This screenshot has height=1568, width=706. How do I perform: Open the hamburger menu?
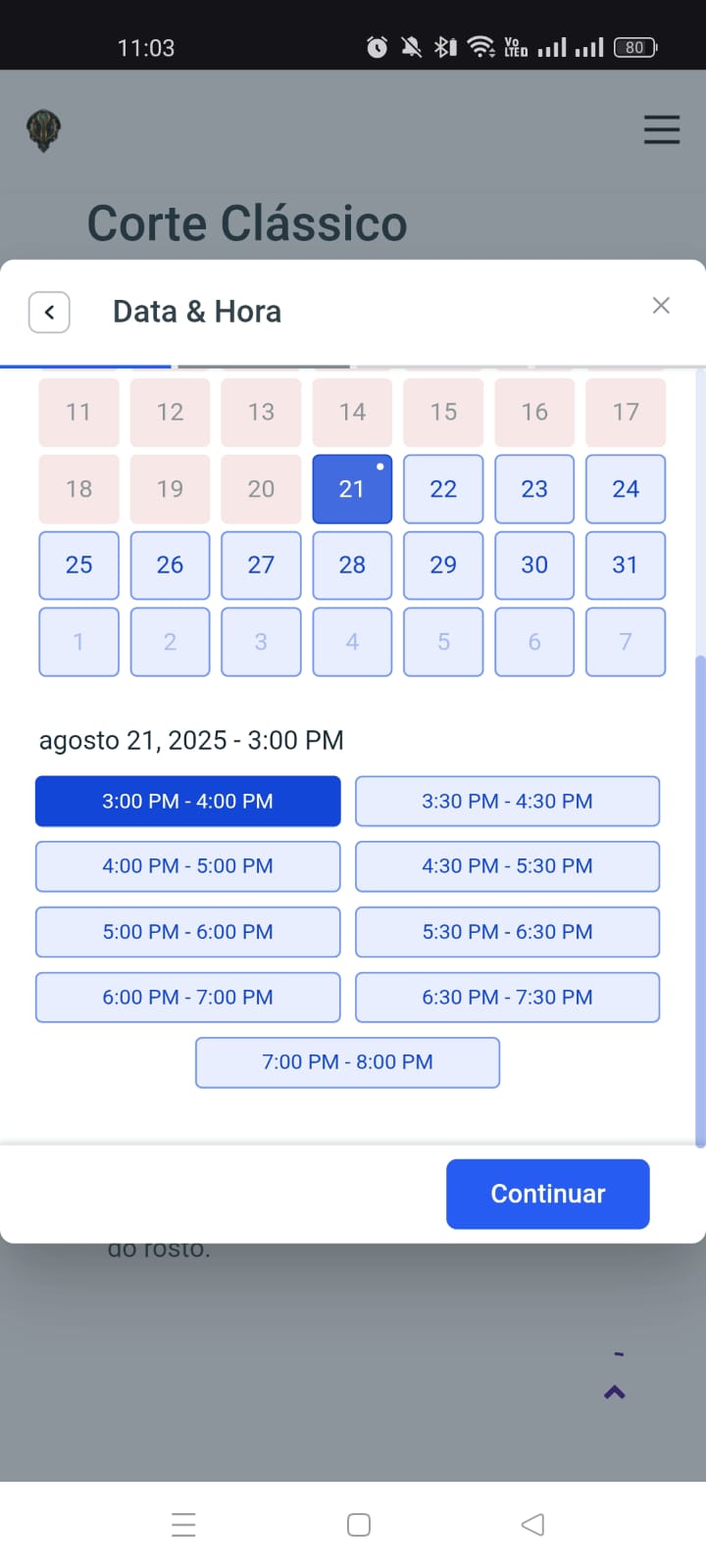[662, 129]
